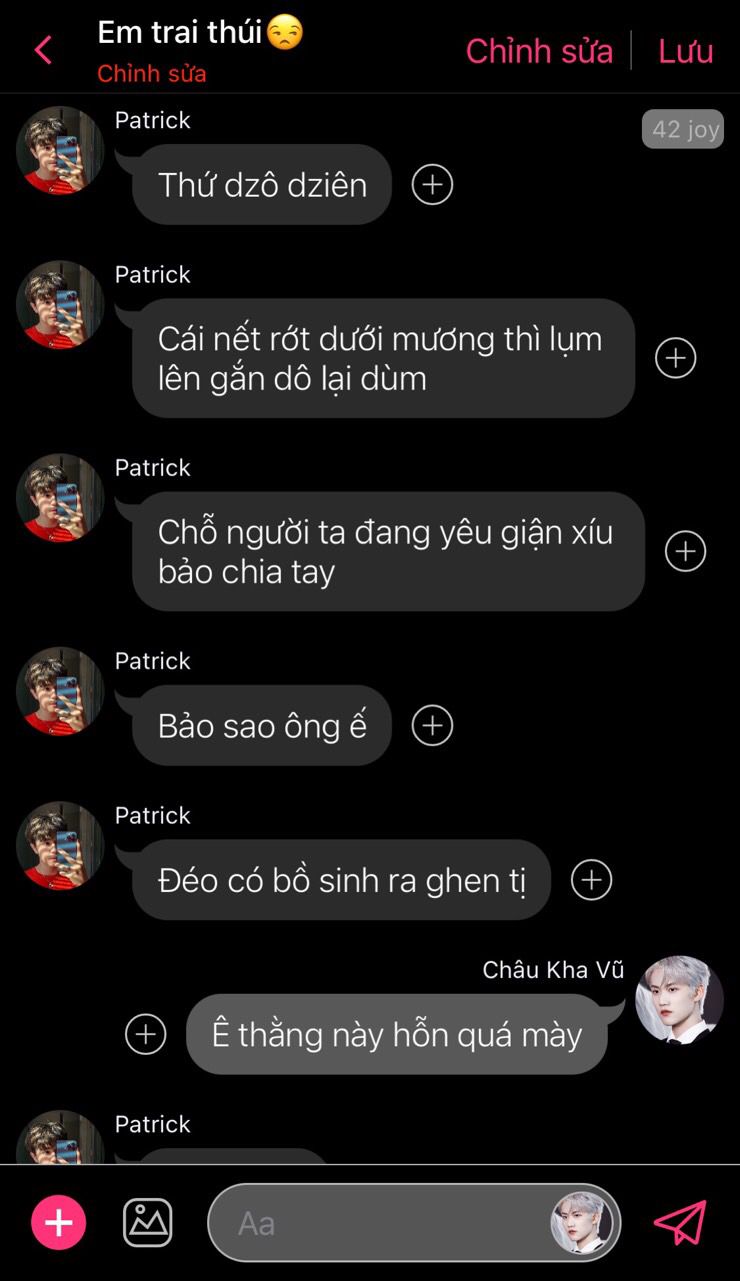740x1281 pixels.
Task: Open Chỉnh sửa in the top bar
Action: 539,51
